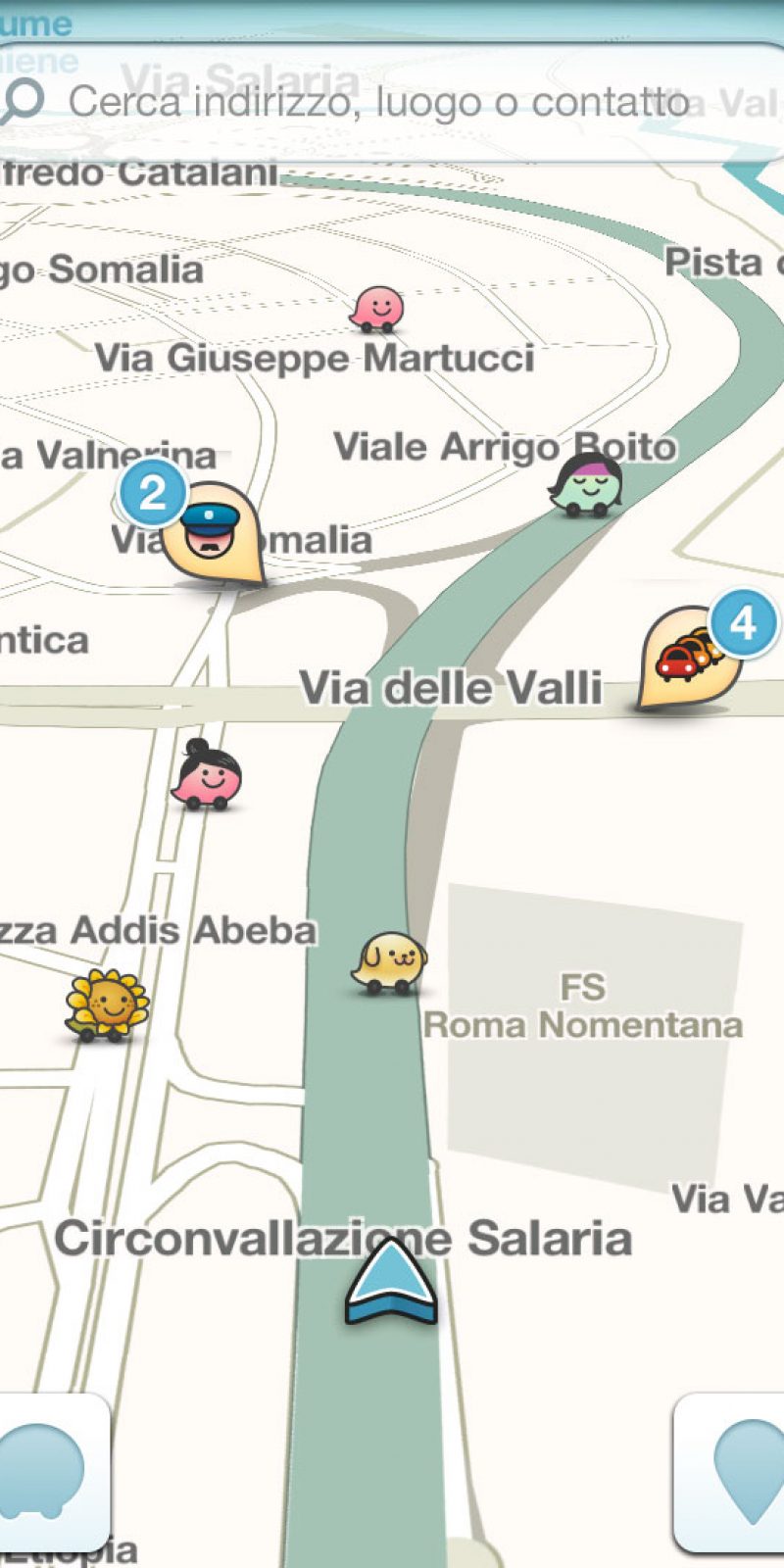
Task: Select the sunflower Wazer on the map
Action: click(x=107, y=1004)
